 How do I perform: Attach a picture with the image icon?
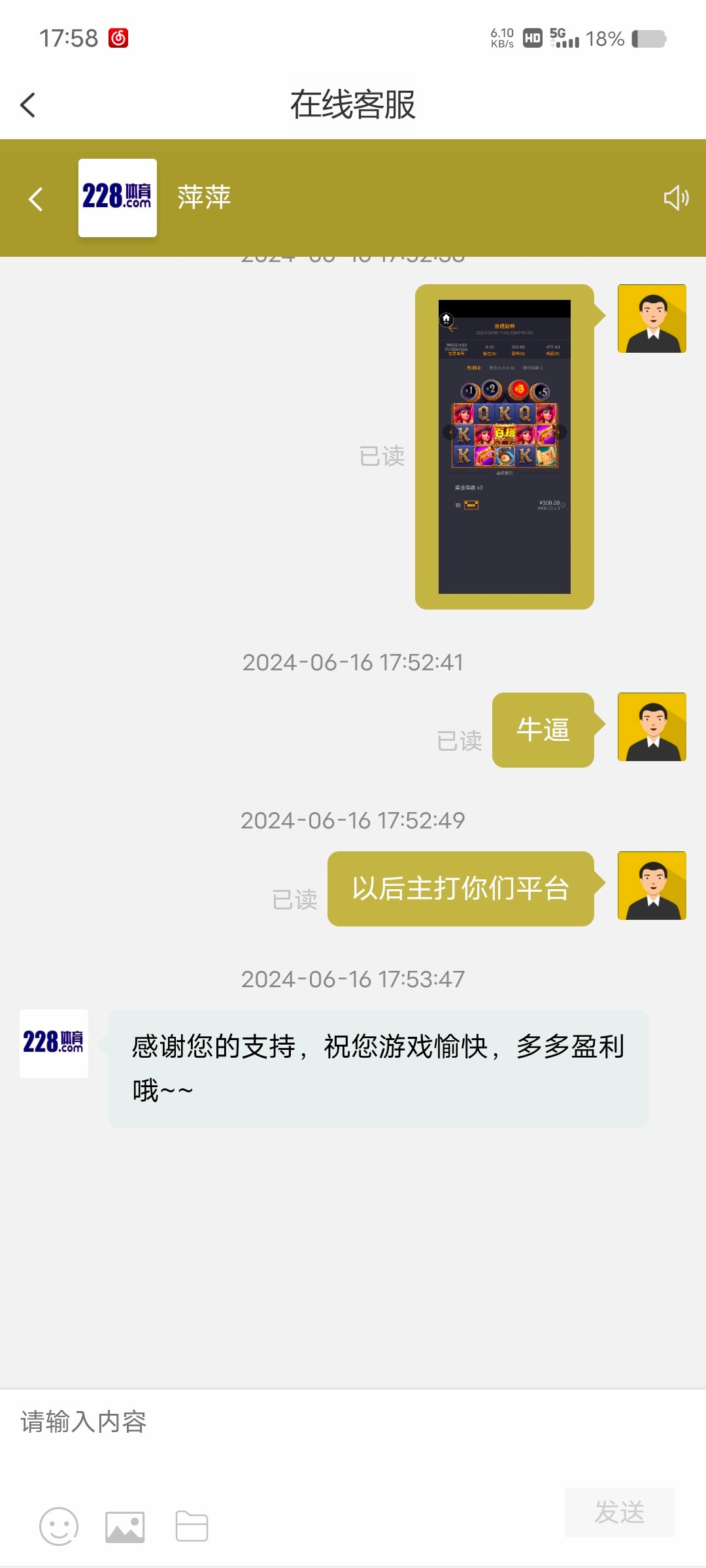pos(125,1527)
